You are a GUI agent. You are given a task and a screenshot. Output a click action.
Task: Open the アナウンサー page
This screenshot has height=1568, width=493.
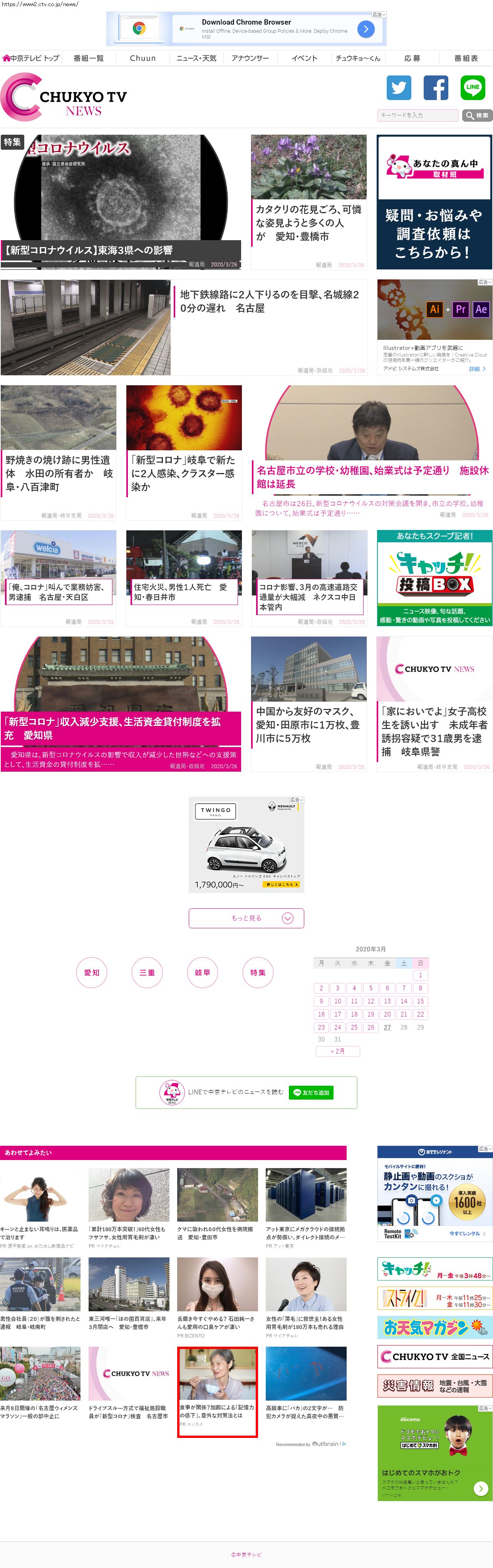click(250, 59)
